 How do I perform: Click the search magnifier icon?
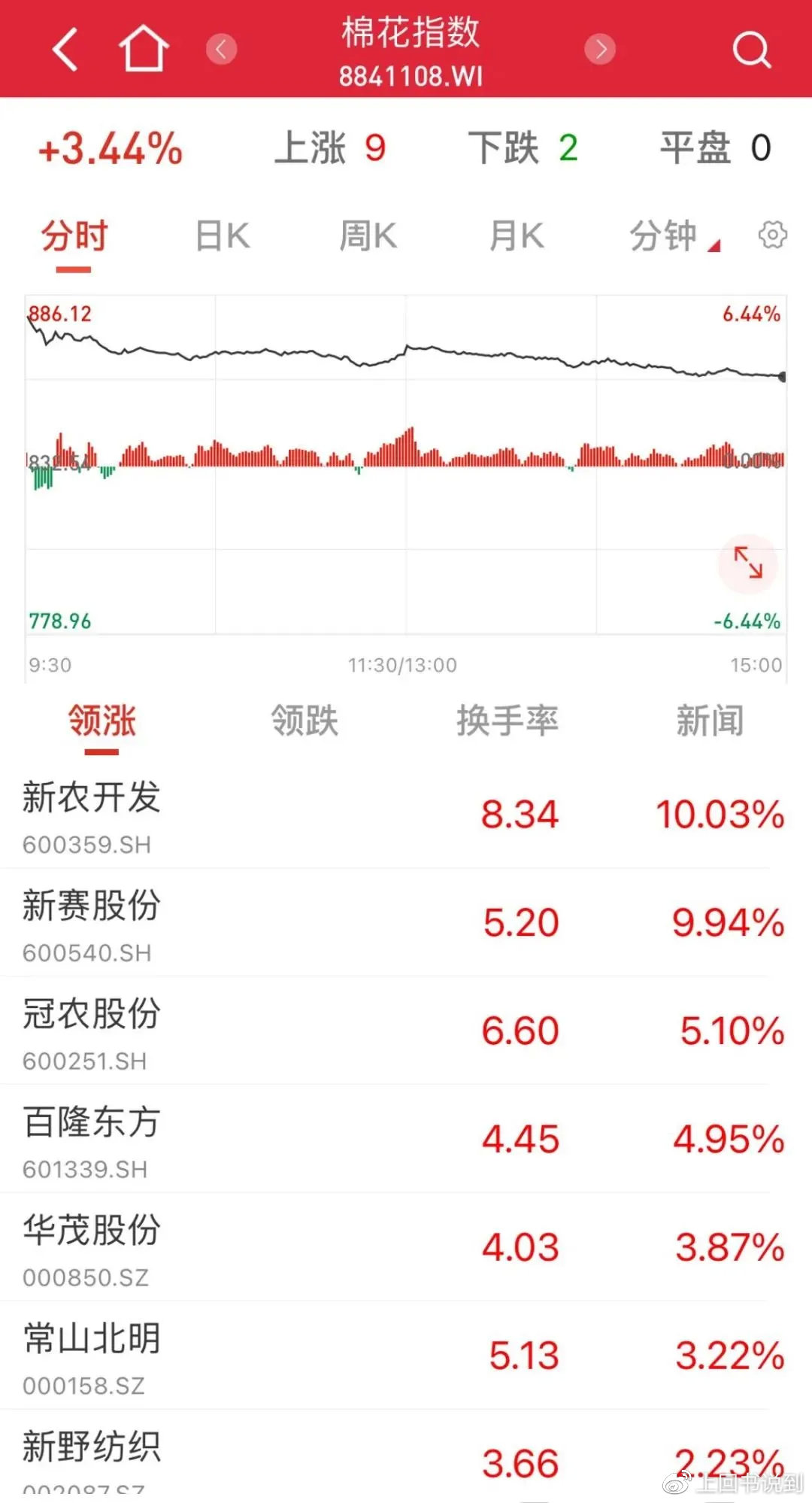coord(750,50)
